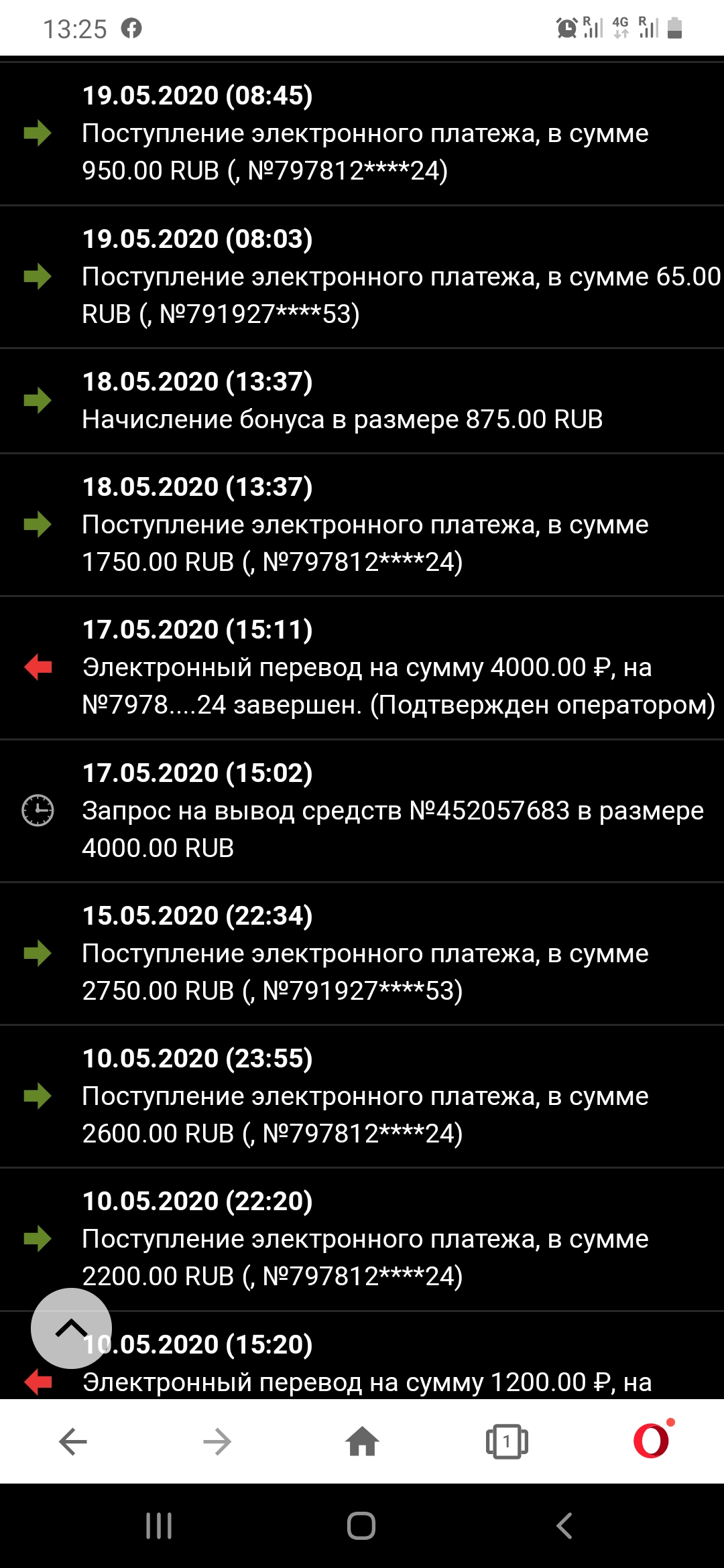Go forward in the browser history
724x1568 pixels.
(217, 1441)
